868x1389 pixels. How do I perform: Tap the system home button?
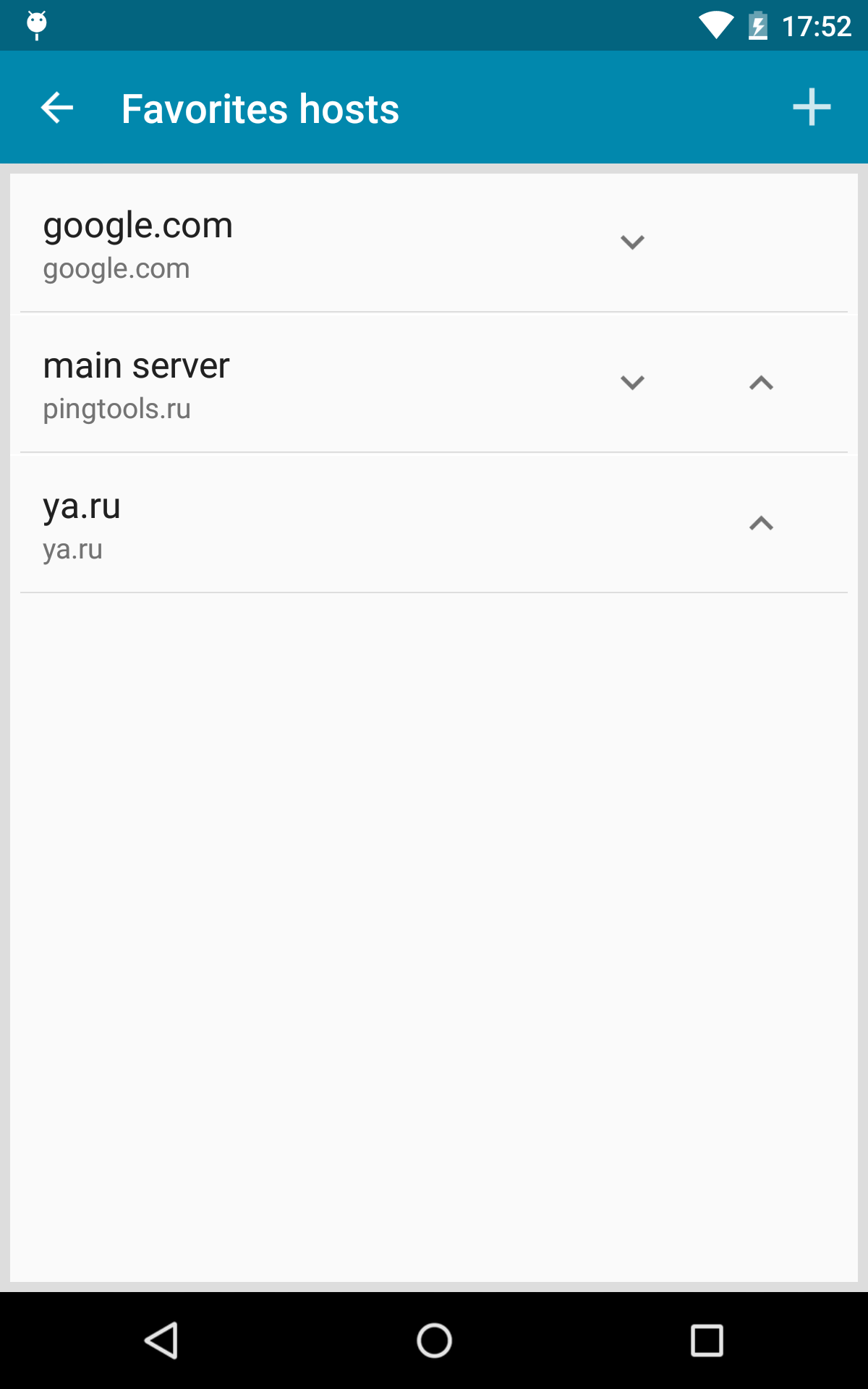[434, 1341]
